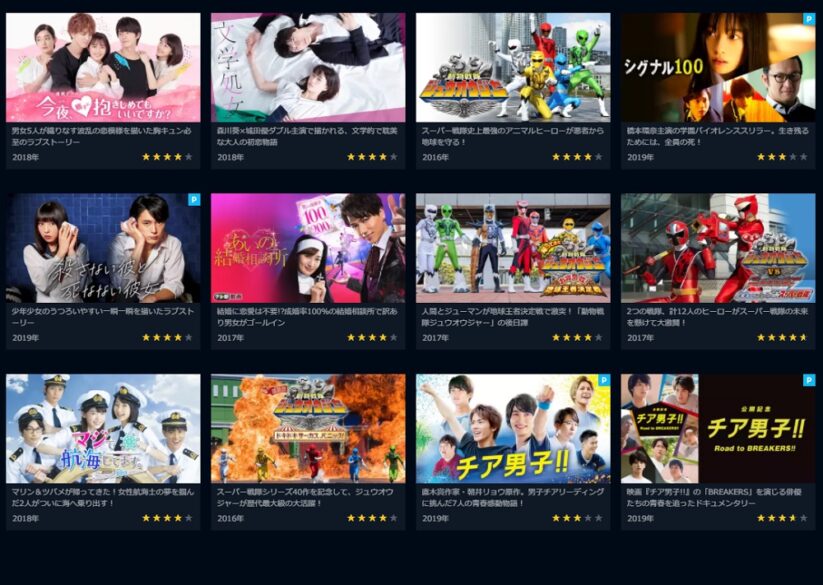The width and height of the screenshot is (823, 585).
Task: Select the 文学処女 title card
Action: click(x=308, y=68)
